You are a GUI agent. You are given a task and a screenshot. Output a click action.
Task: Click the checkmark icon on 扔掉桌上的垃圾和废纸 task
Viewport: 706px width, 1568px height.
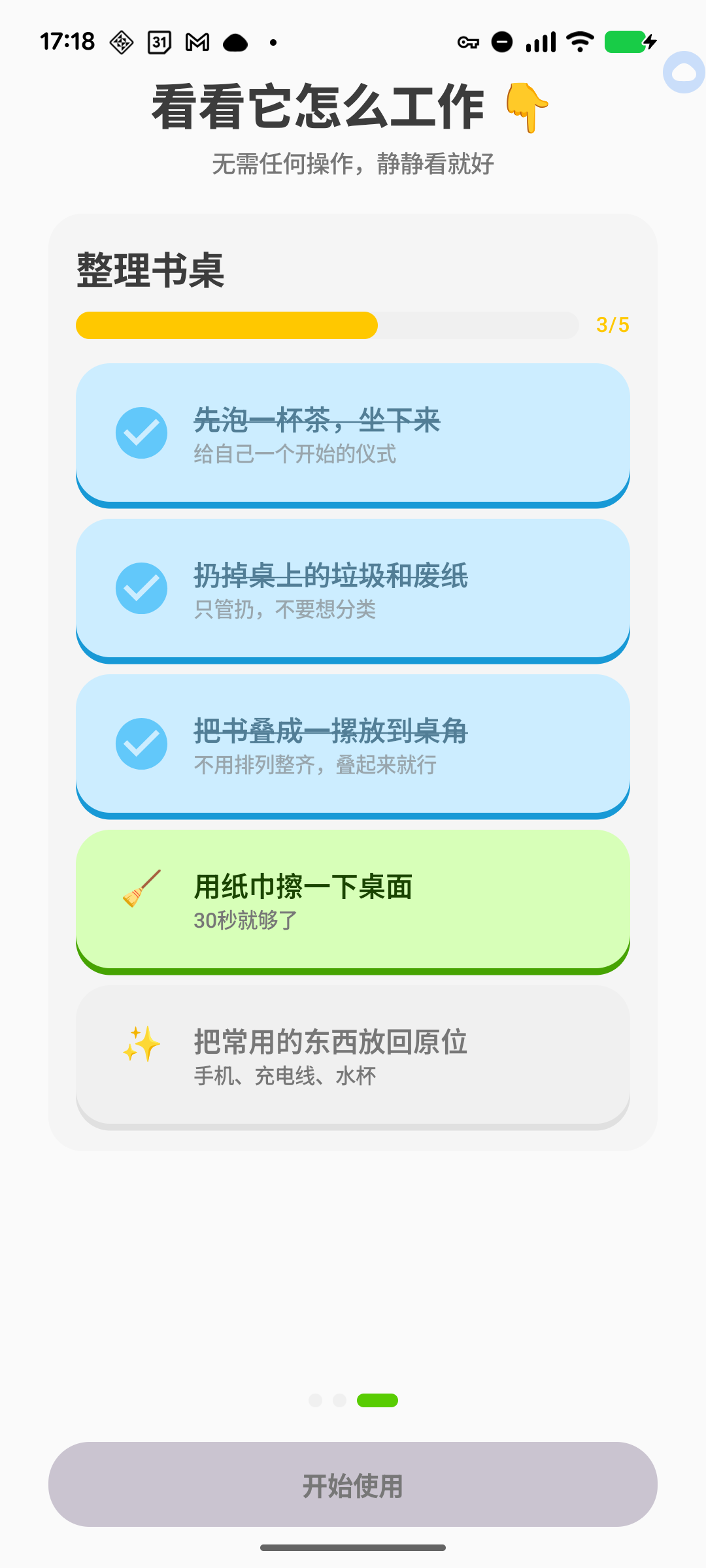tap(142, 588)
